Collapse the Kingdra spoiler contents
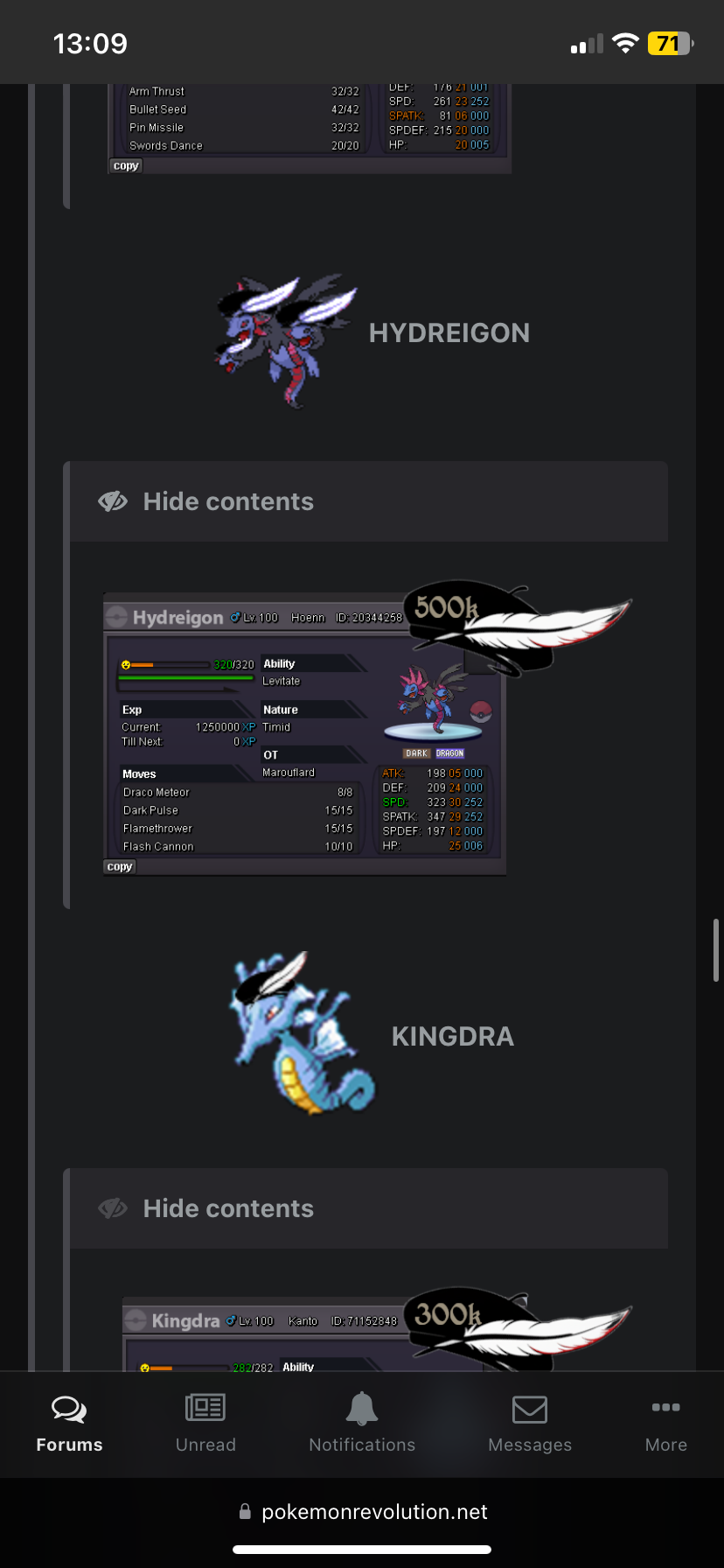 point(227,1208)
